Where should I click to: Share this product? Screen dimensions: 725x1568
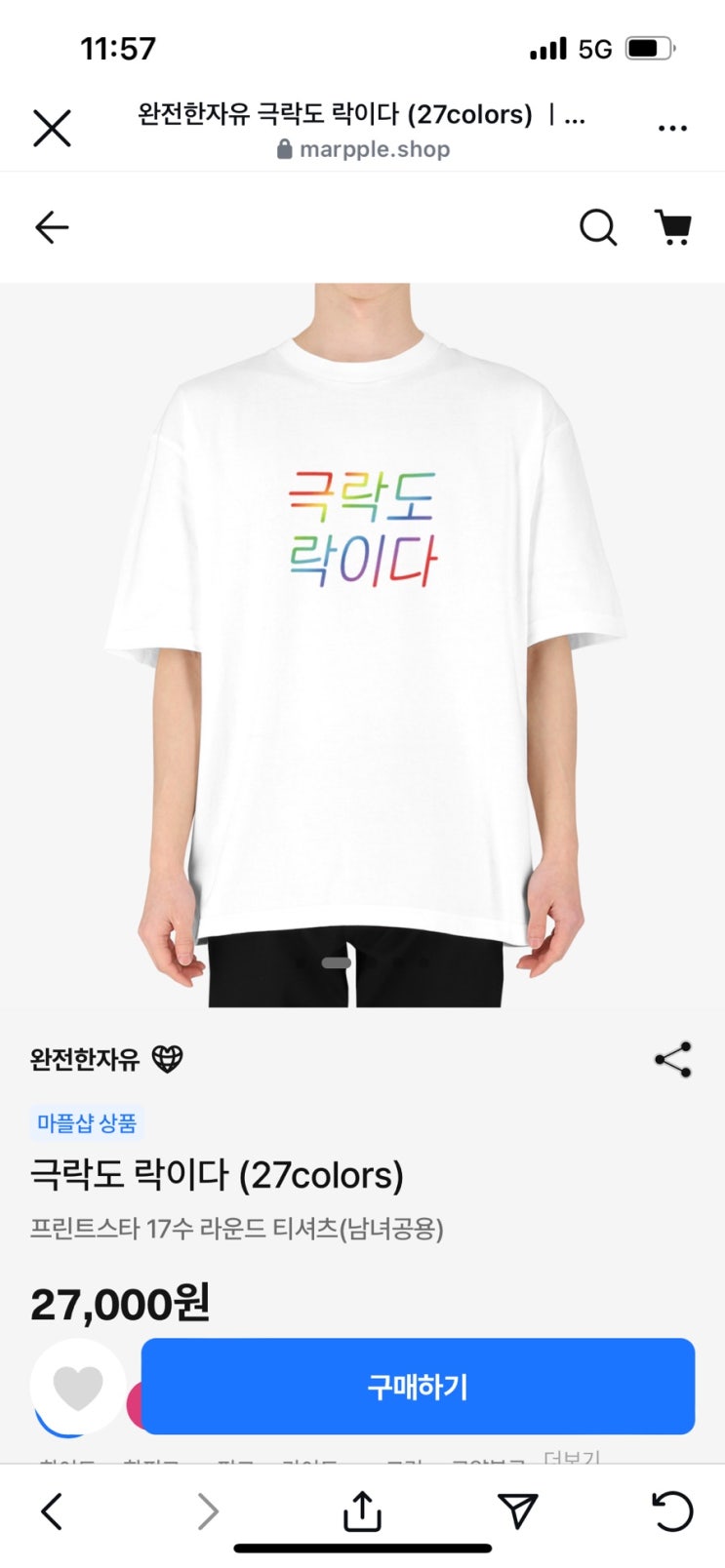672,1059
